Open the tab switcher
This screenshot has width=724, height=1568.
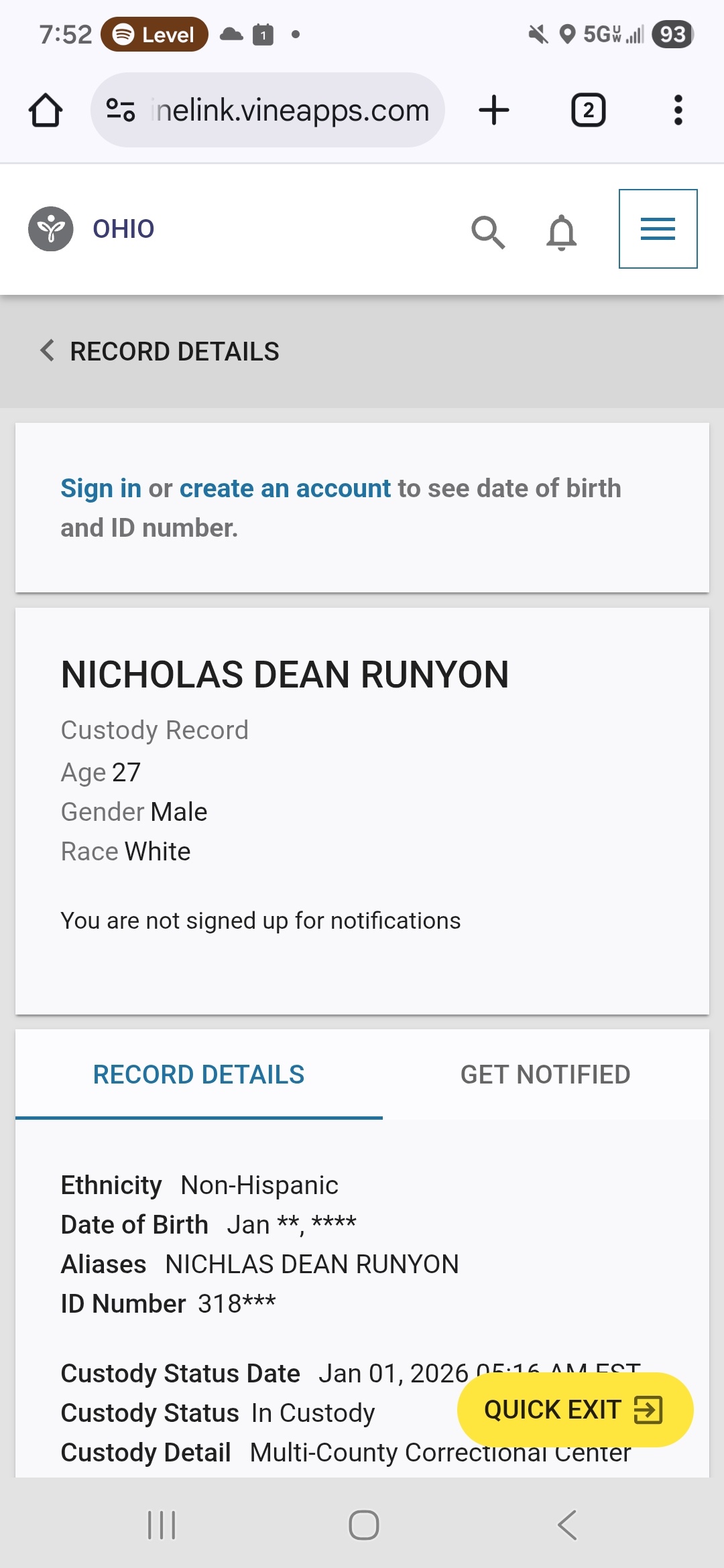pos(588,110)
